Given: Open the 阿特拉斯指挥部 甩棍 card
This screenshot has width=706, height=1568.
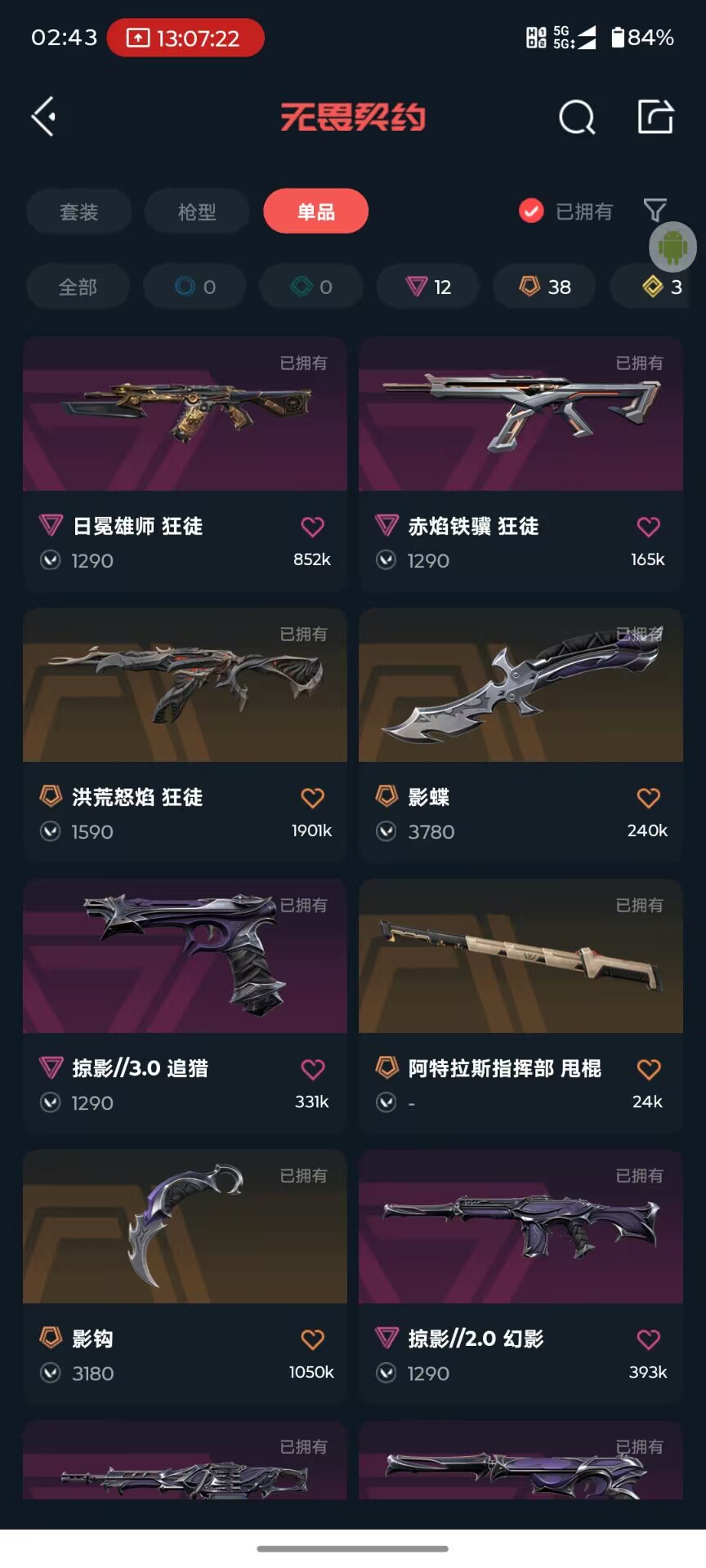Looking at the screenshot, I should [521, 1006].
